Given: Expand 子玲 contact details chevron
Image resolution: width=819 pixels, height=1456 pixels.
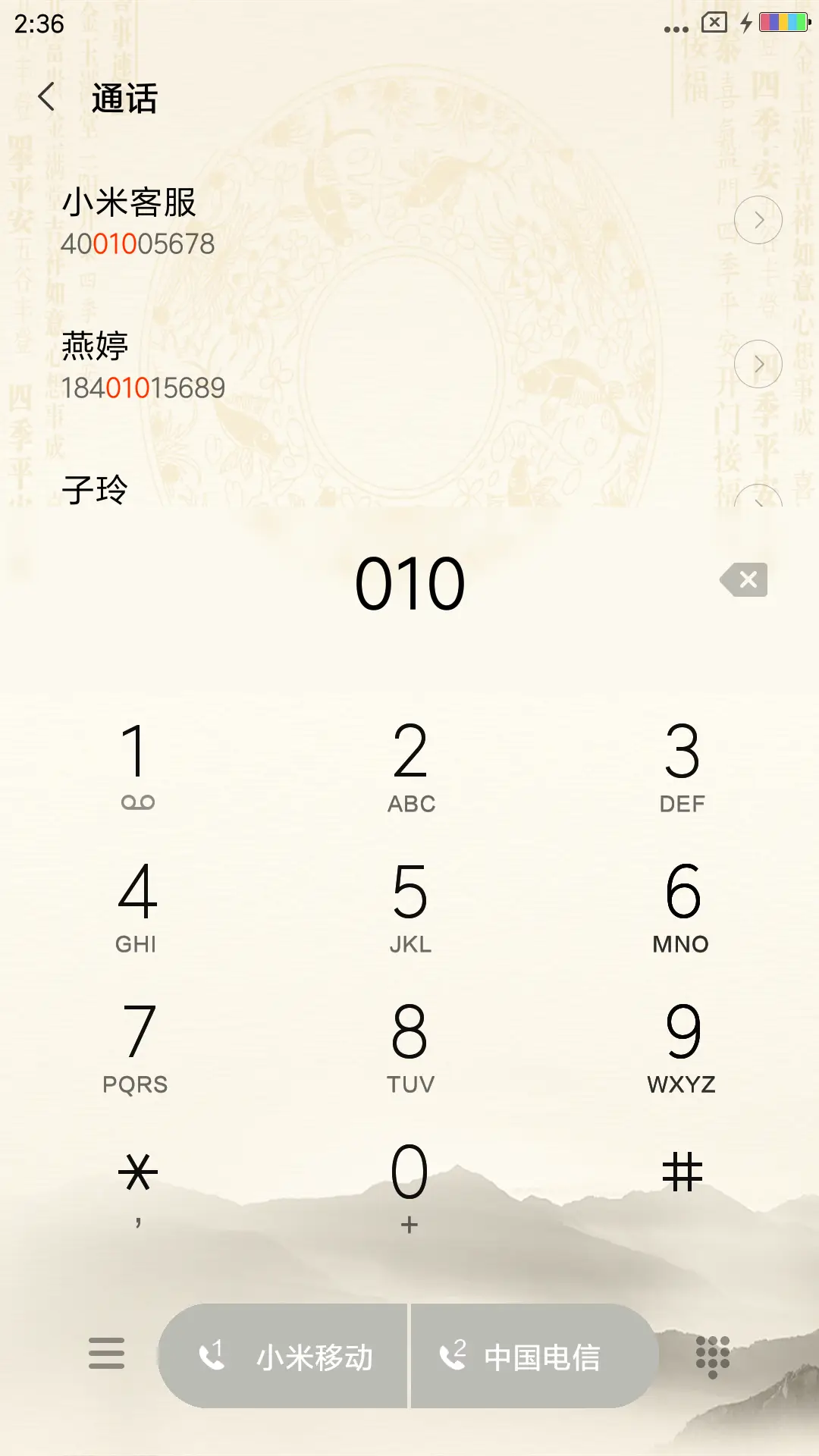Looking at the screenshot, I should (x=758, y=500).
